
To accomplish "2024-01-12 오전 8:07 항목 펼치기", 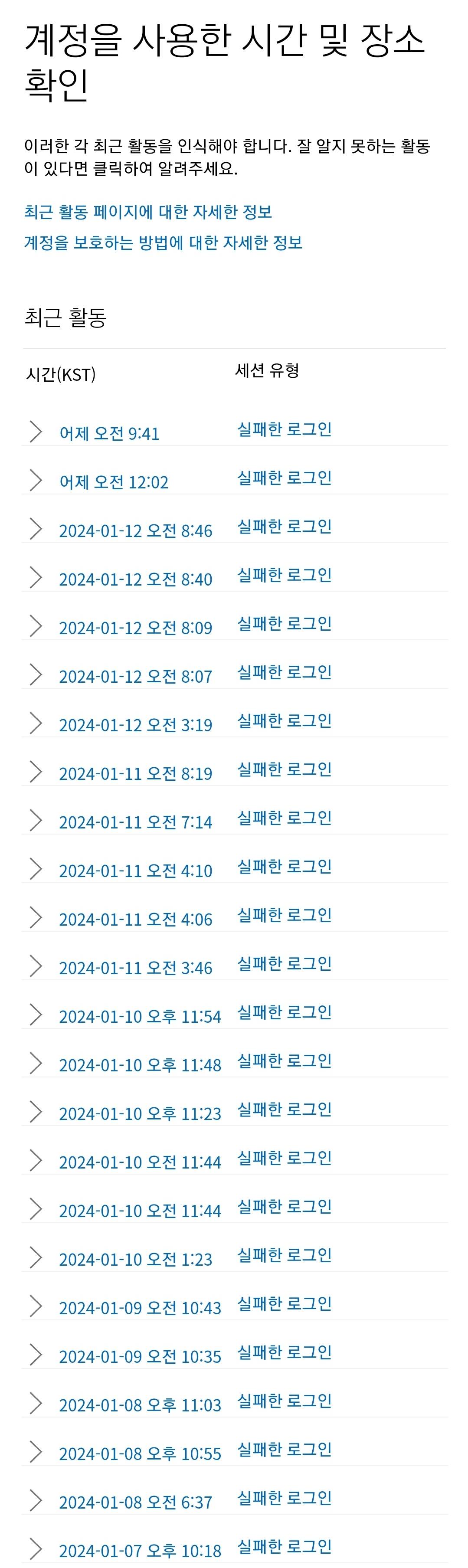I will coord(135,676).
